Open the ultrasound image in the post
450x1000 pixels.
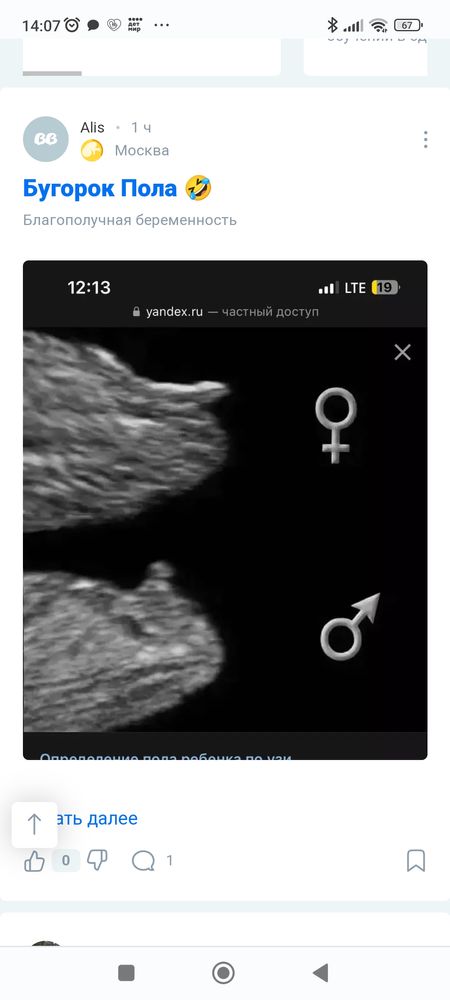pyautogui.click(x=225, y=510)
